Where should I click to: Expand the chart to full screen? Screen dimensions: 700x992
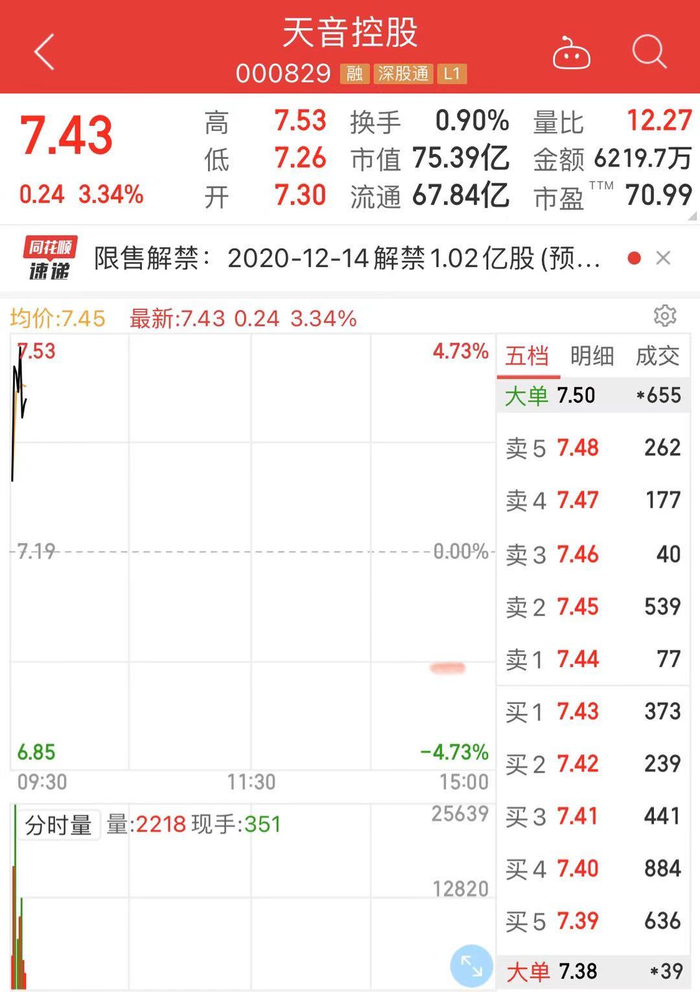click(469, 966)
